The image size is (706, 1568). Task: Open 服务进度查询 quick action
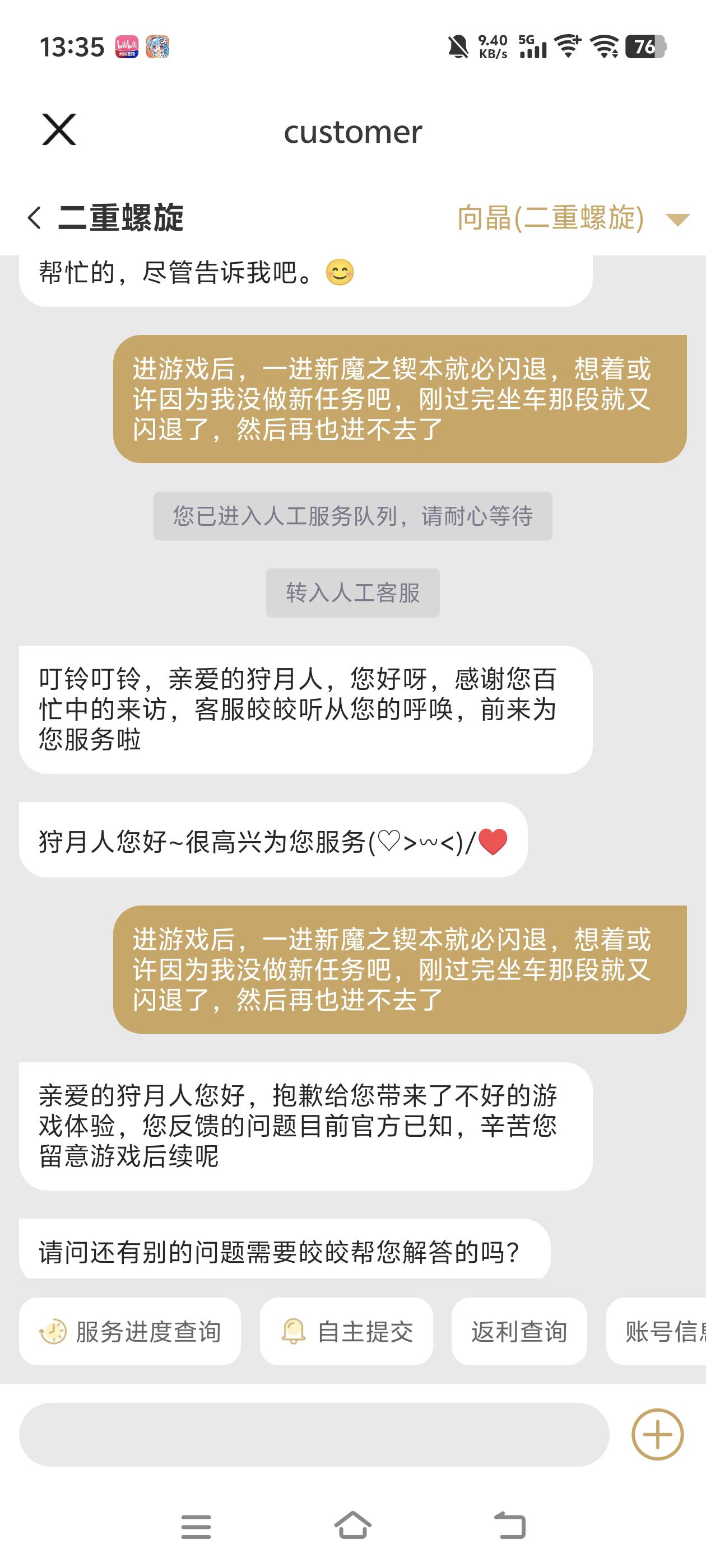point(130,1332)
